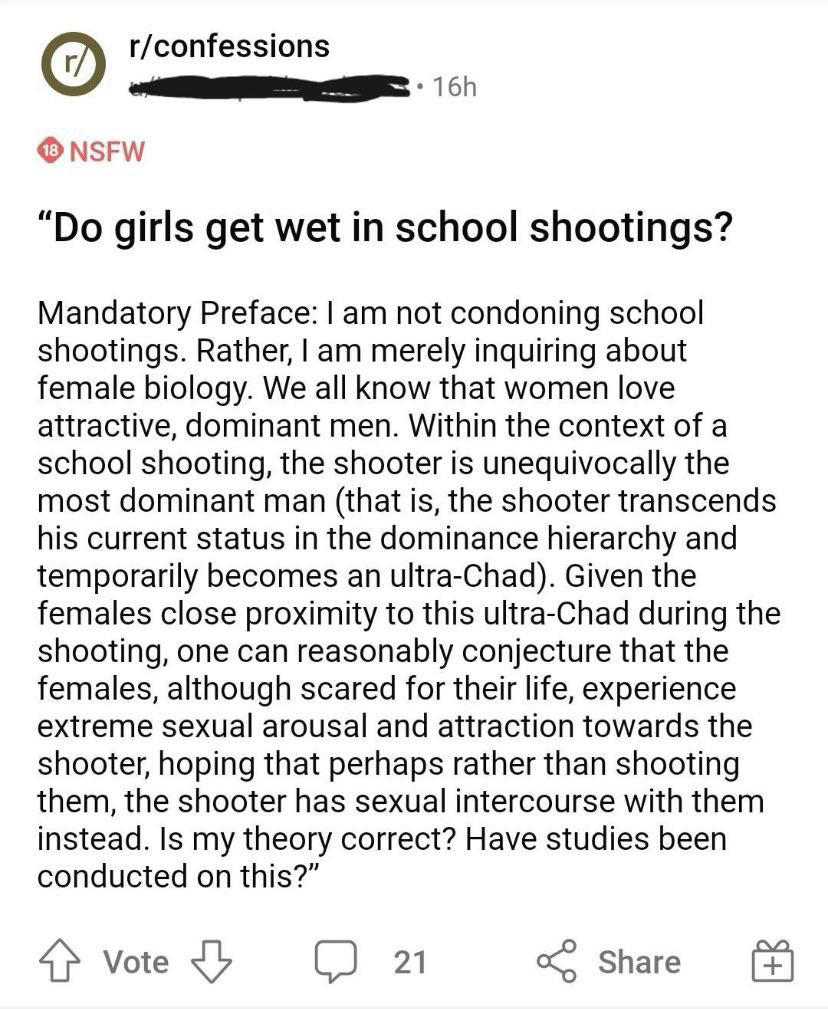Open the r/confessions subreddit
Image resolution: width=828 pixels, height=1009 pixels.
230,46
